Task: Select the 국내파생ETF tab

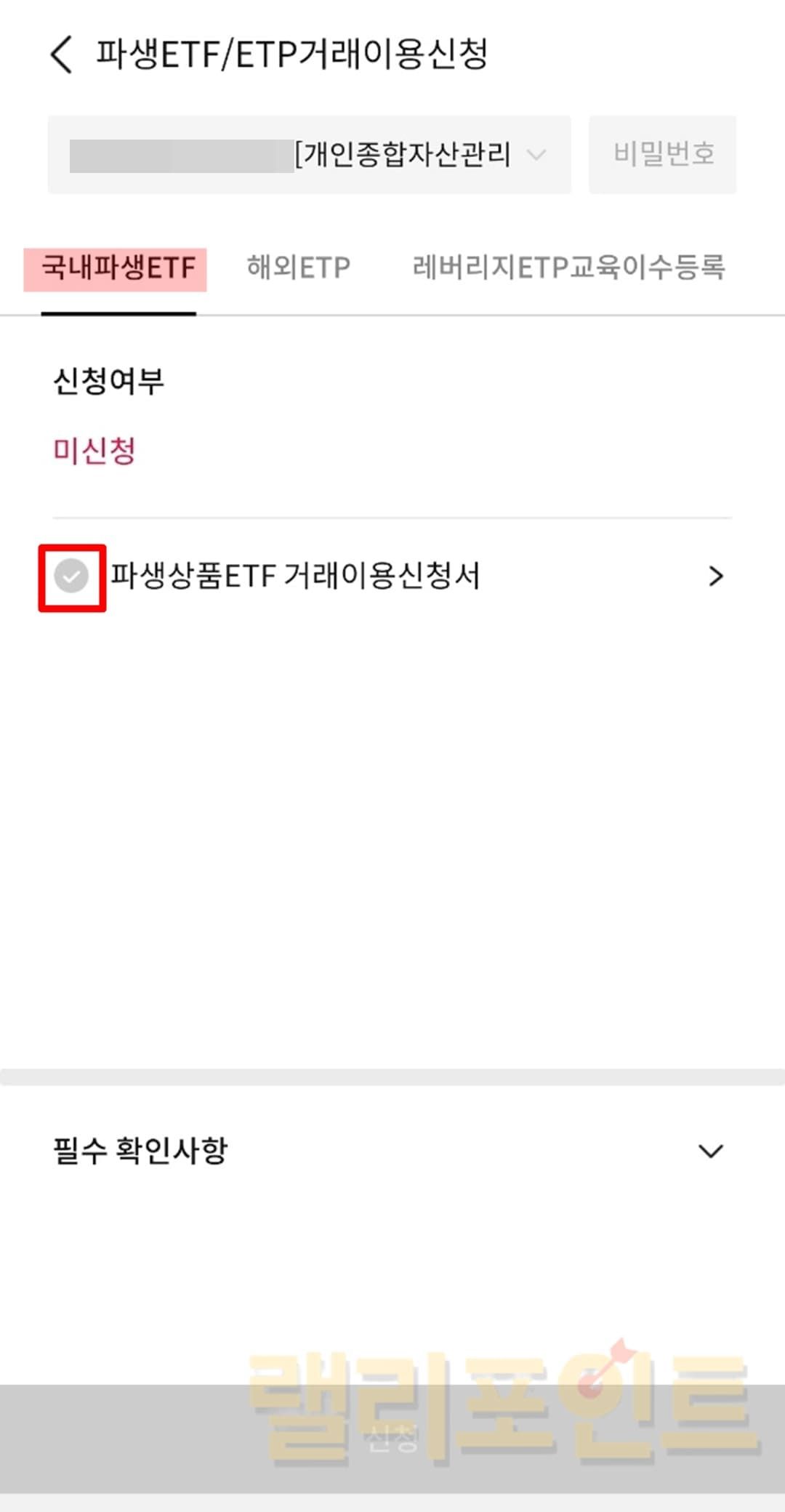Action: click(118, 268)
